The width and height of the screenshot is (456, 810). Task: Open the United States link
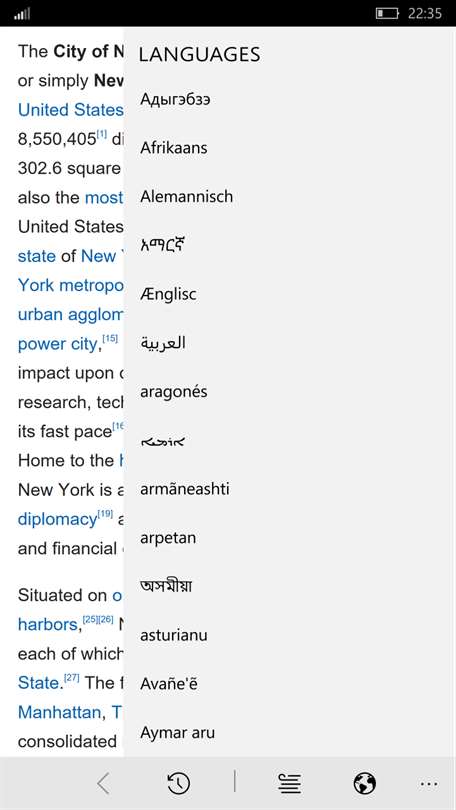pos(71,110)
